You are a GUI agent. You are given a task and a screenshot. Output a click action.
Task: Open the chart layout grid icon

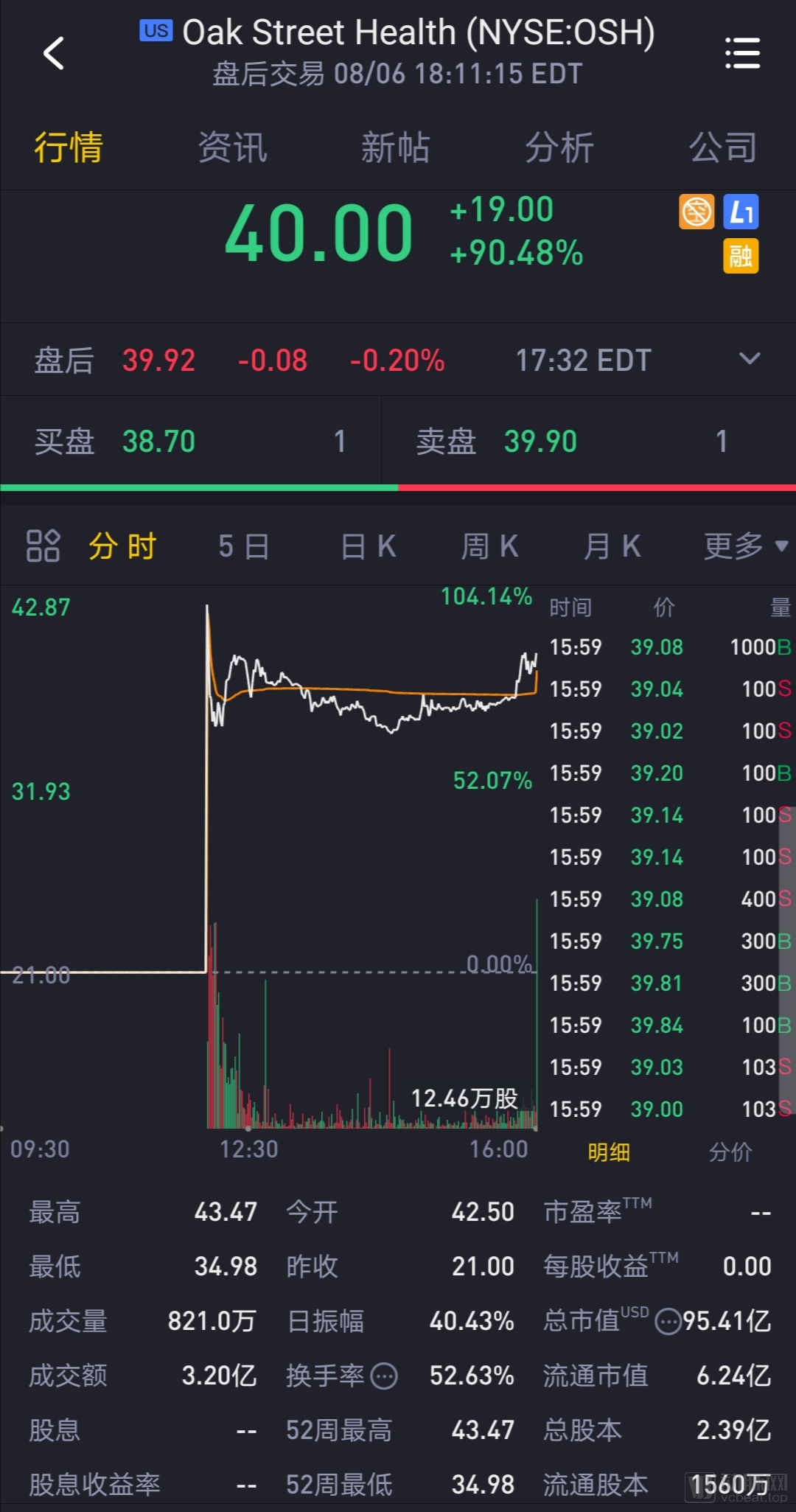coord(43,546)
